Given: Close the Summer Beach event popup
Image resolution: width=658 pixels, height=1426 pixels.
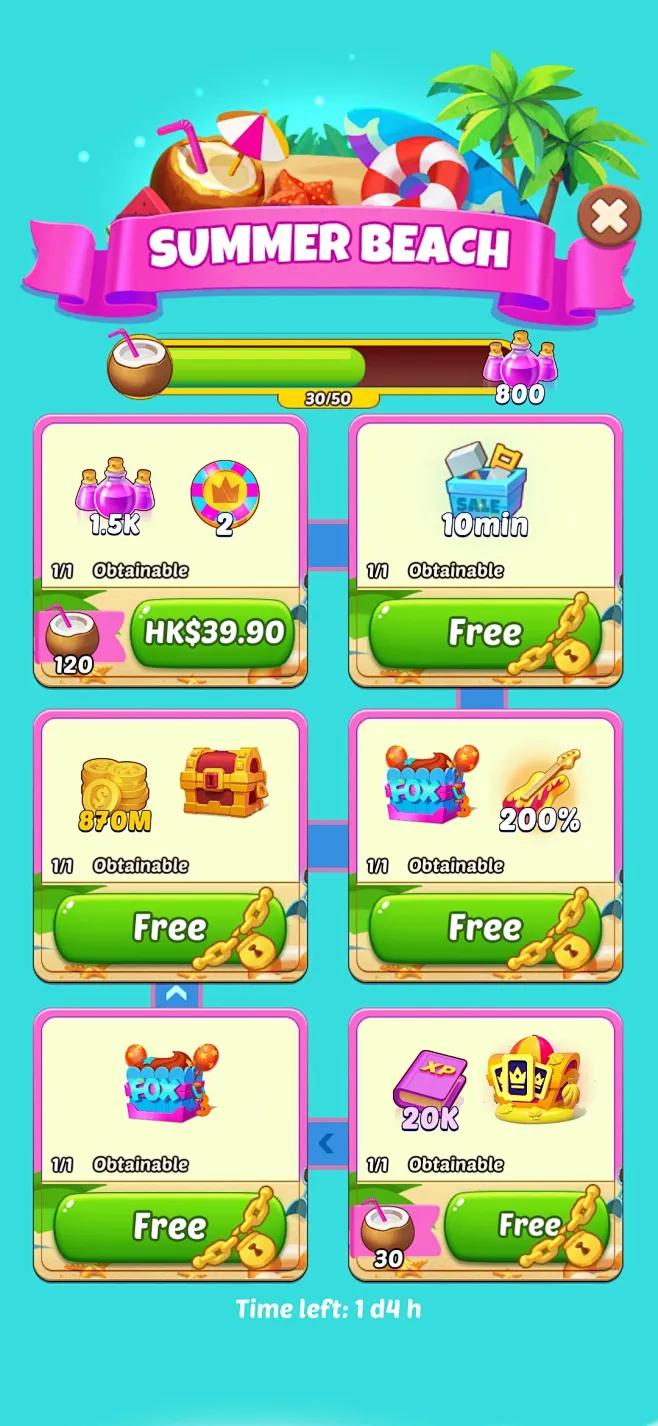Looking at the screenshot, I should coord(609,216).
